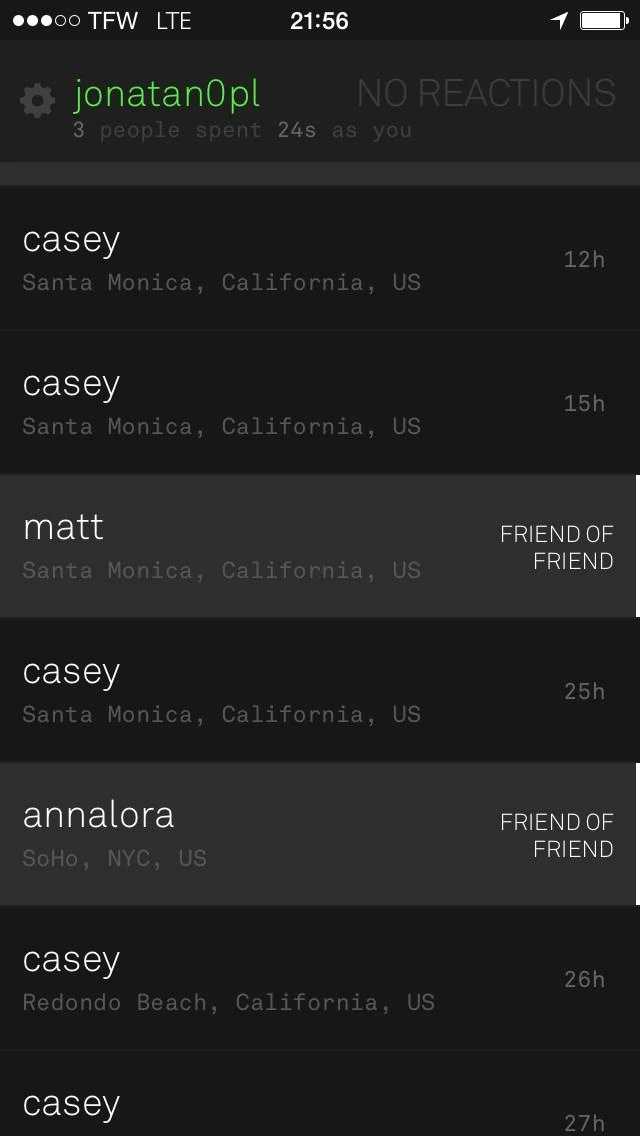Select casey's entry from 15h ago
The width and height of the screenshot is (640, 1136).
(320, 402)
